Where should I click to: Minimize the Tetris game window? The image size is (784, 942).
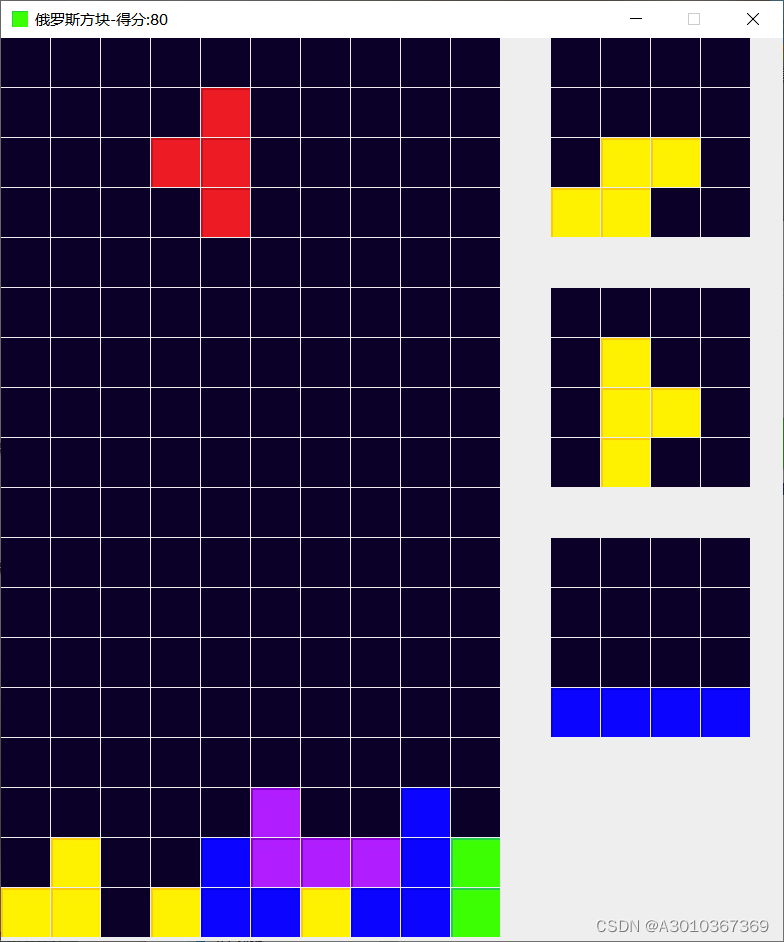[x=635, y=19]
